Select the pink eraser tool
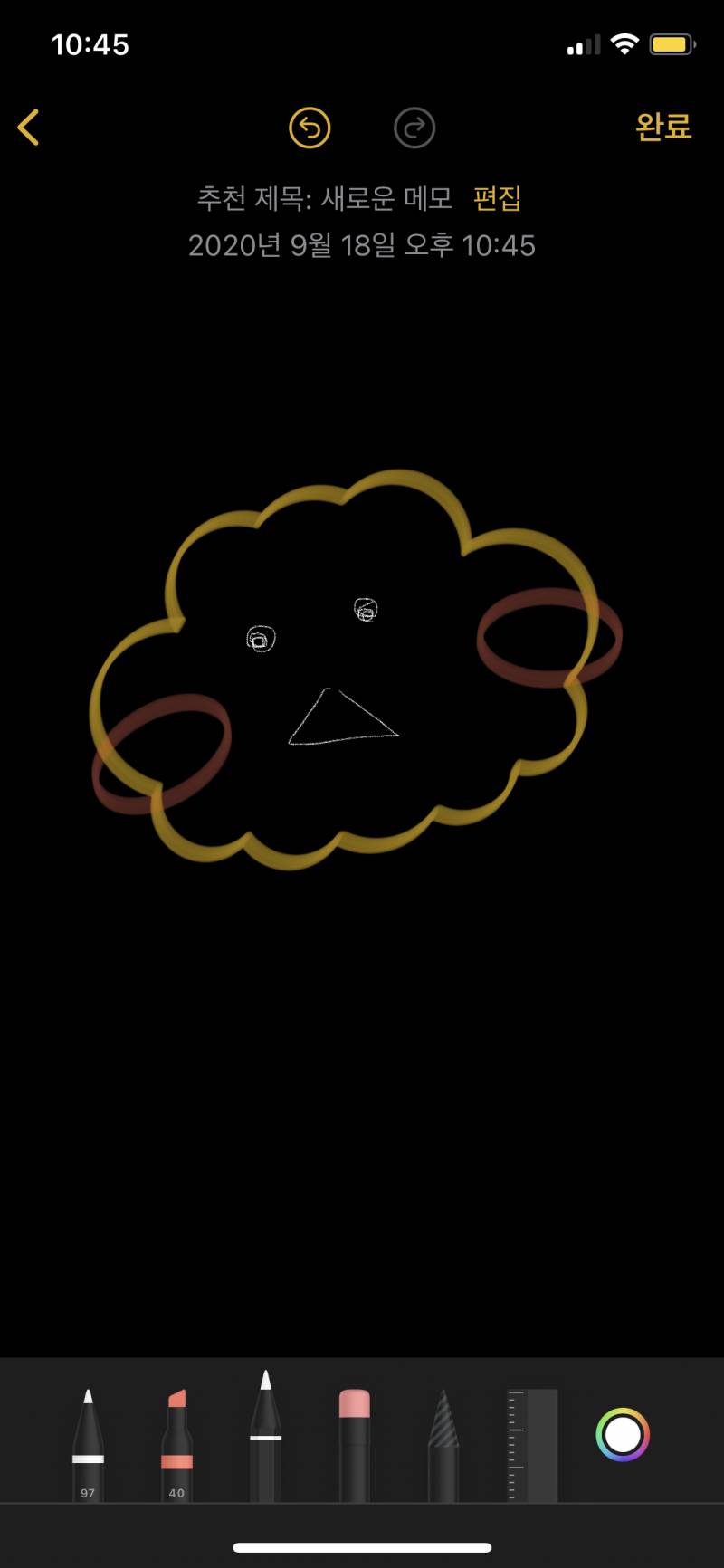Screen dimensions: 724x1568 coord(354,1443)
